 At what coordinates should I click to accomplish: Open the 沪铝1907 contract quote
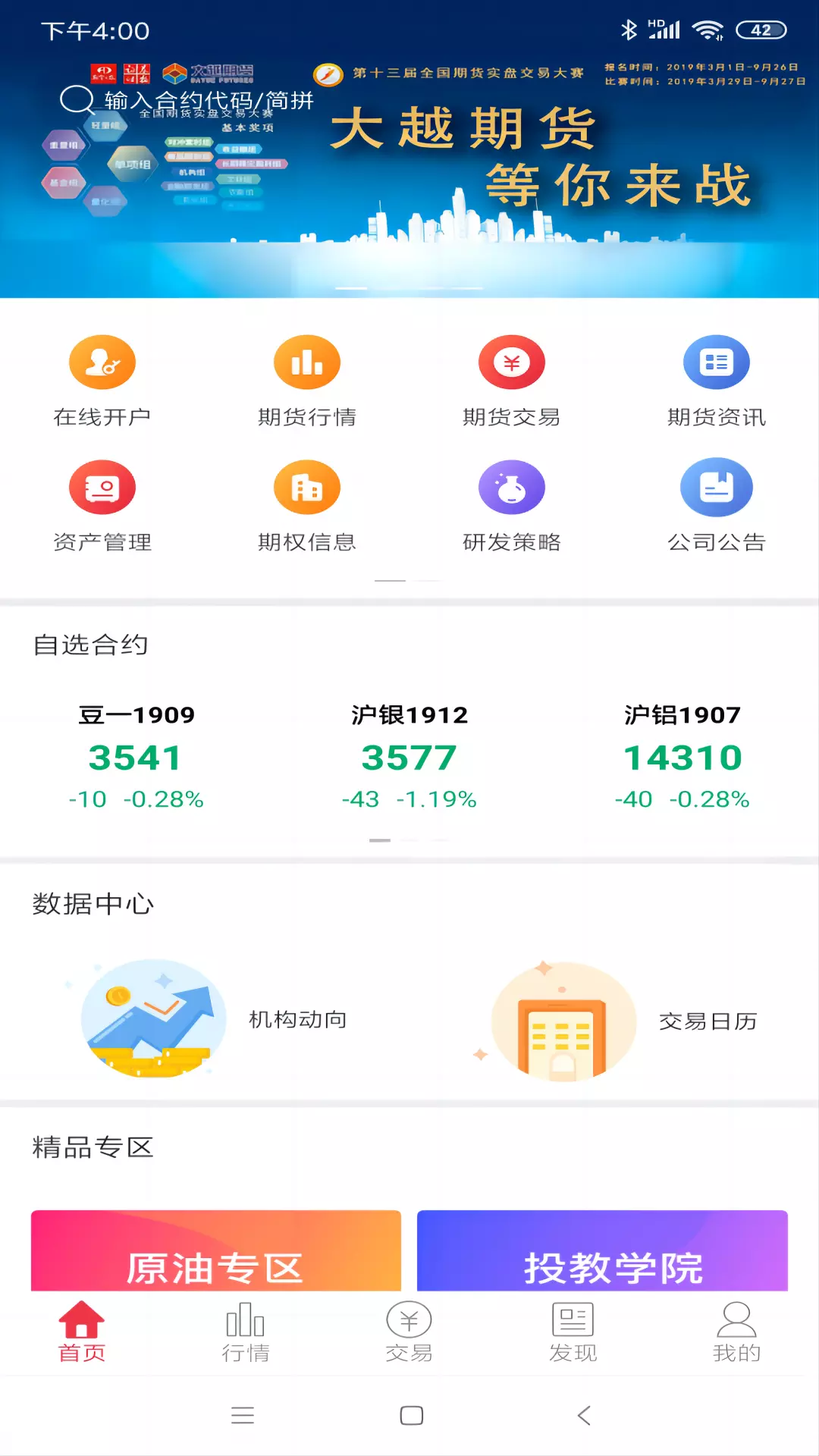(x=682, y=756)
